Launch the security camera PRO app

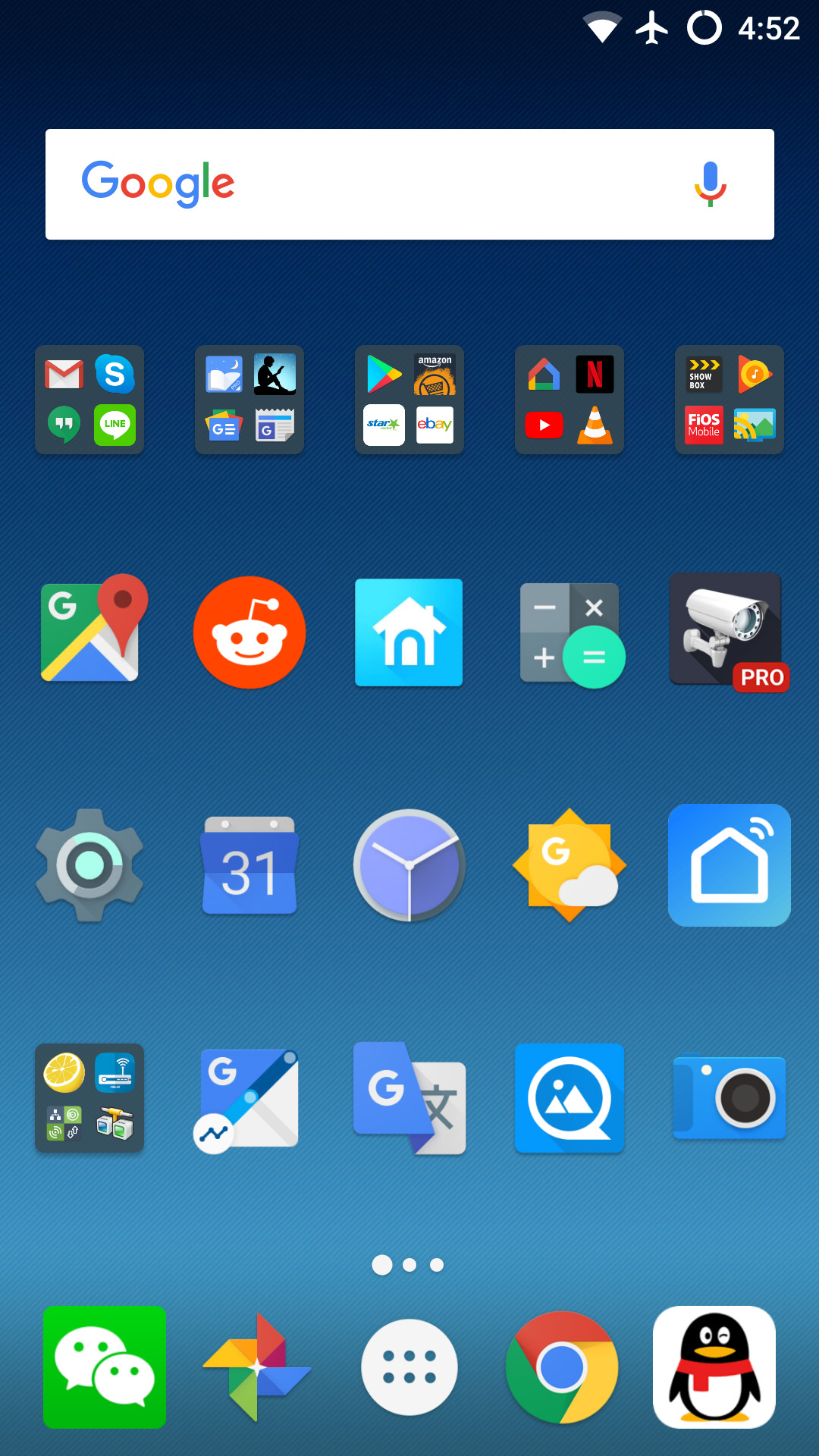(728, 632)
